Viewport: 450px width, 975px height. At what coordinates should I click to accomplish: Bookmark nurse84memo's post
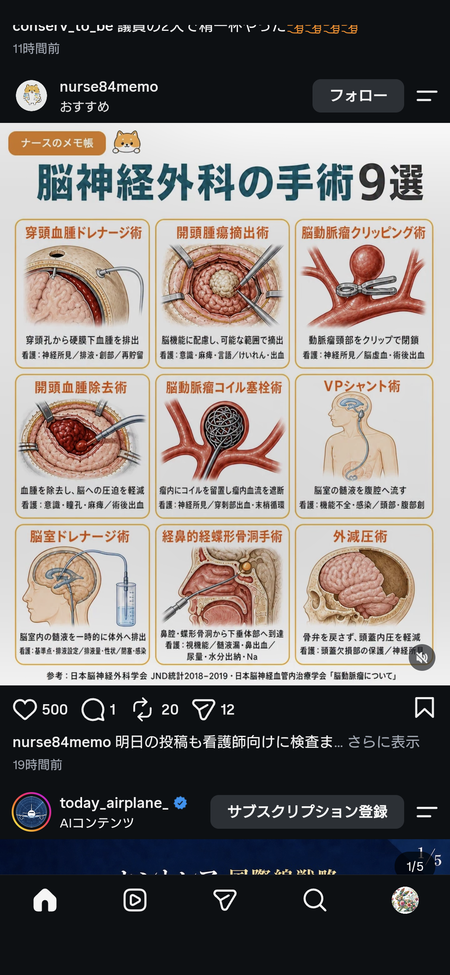(425, 708)
